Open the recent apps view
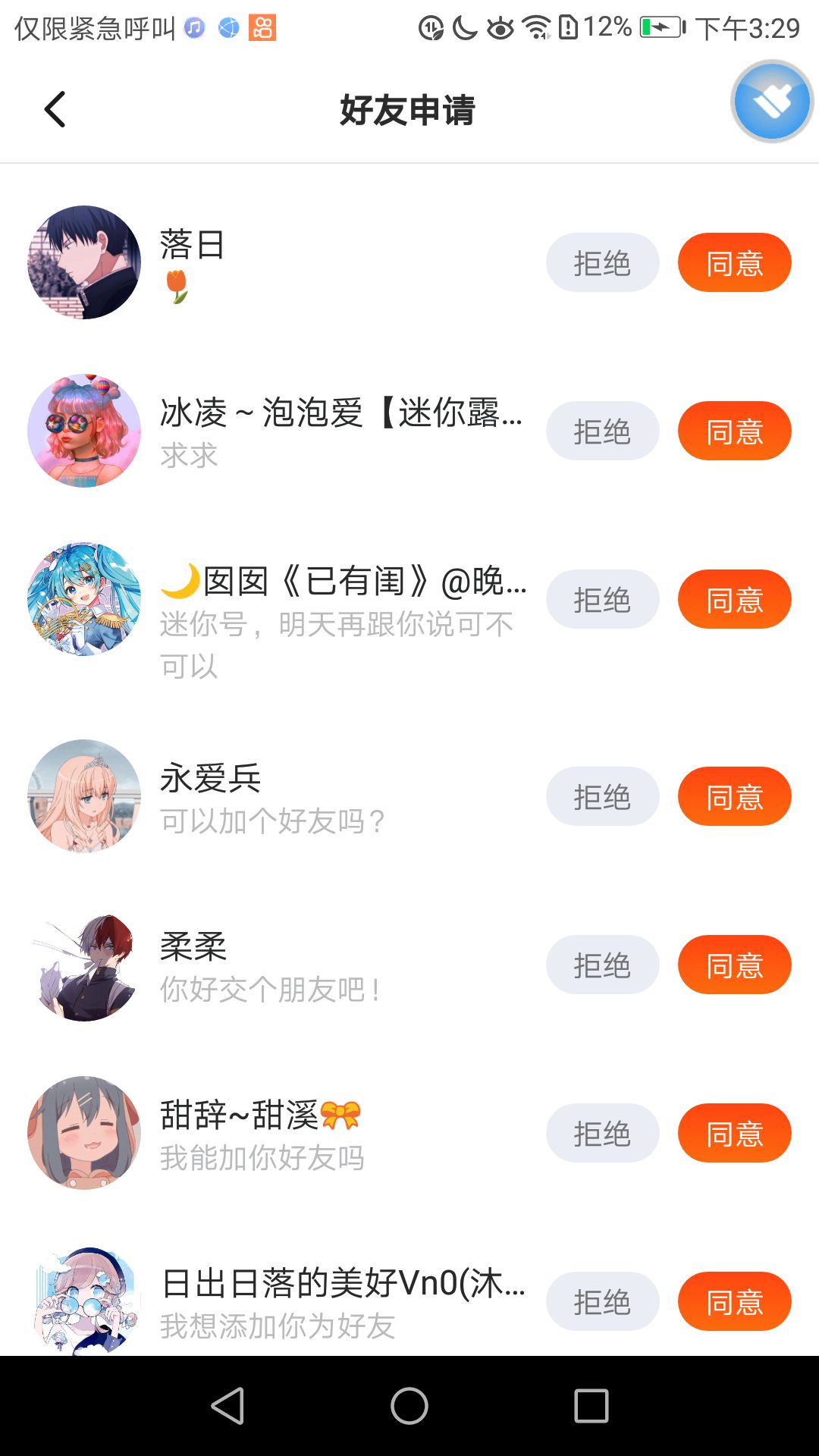Screen dimensions: 819x1456 [x=591, y=1406]
